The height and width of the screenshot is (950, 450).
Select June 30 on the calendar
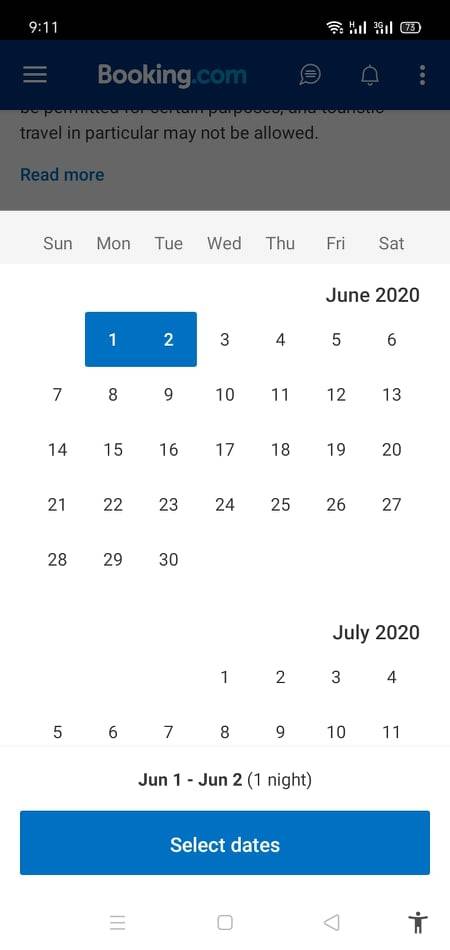(168, 559)
